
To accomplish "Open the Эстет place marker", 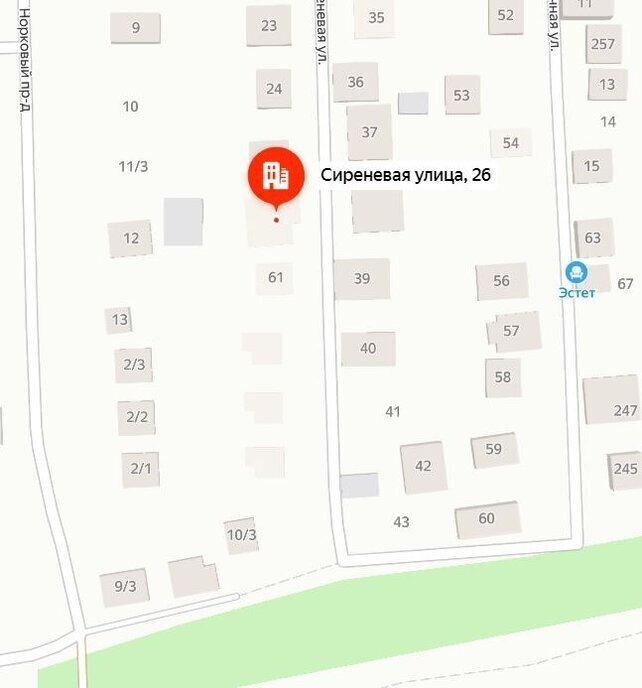I will (x=576, y=272).
